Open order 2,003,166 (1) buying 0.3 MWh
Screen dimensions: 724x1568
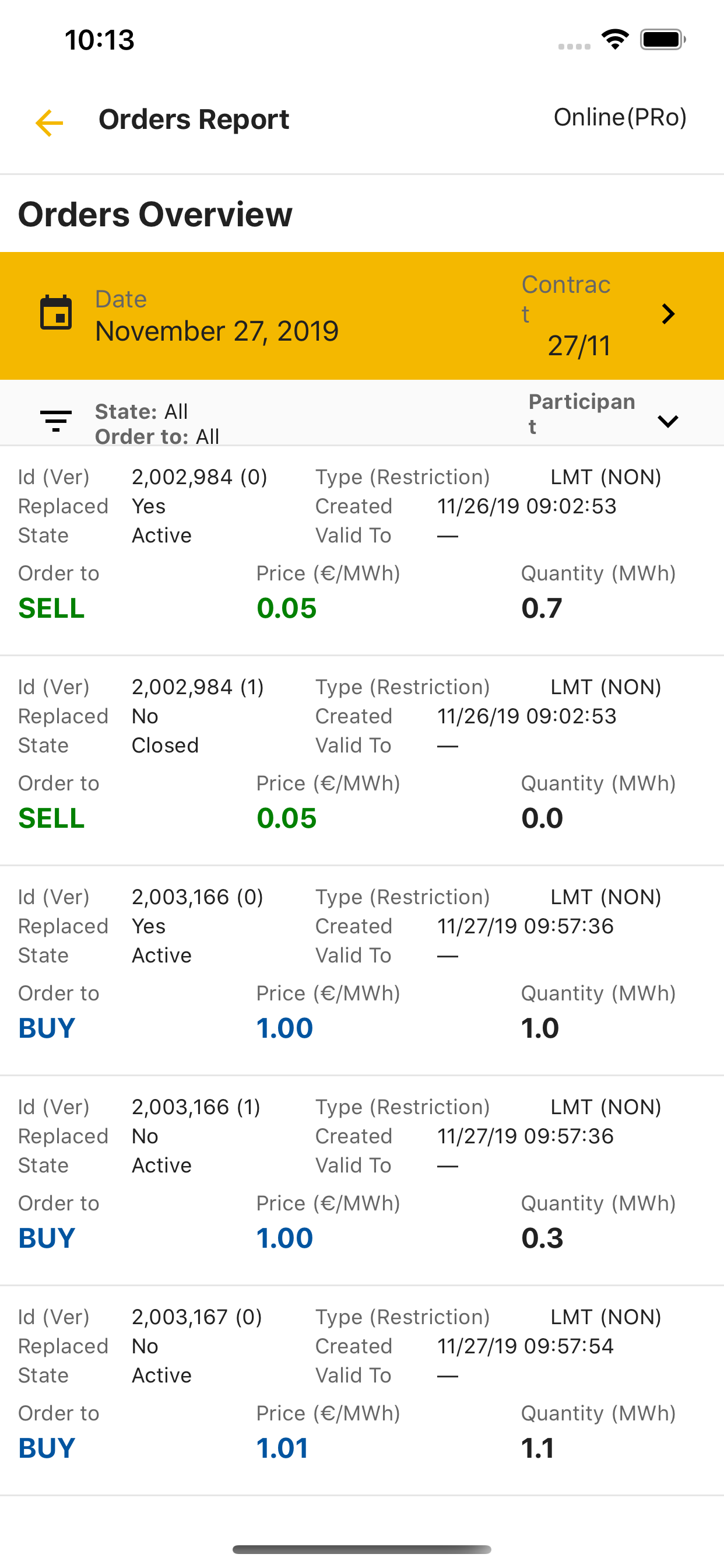[x=361, y=1181]
